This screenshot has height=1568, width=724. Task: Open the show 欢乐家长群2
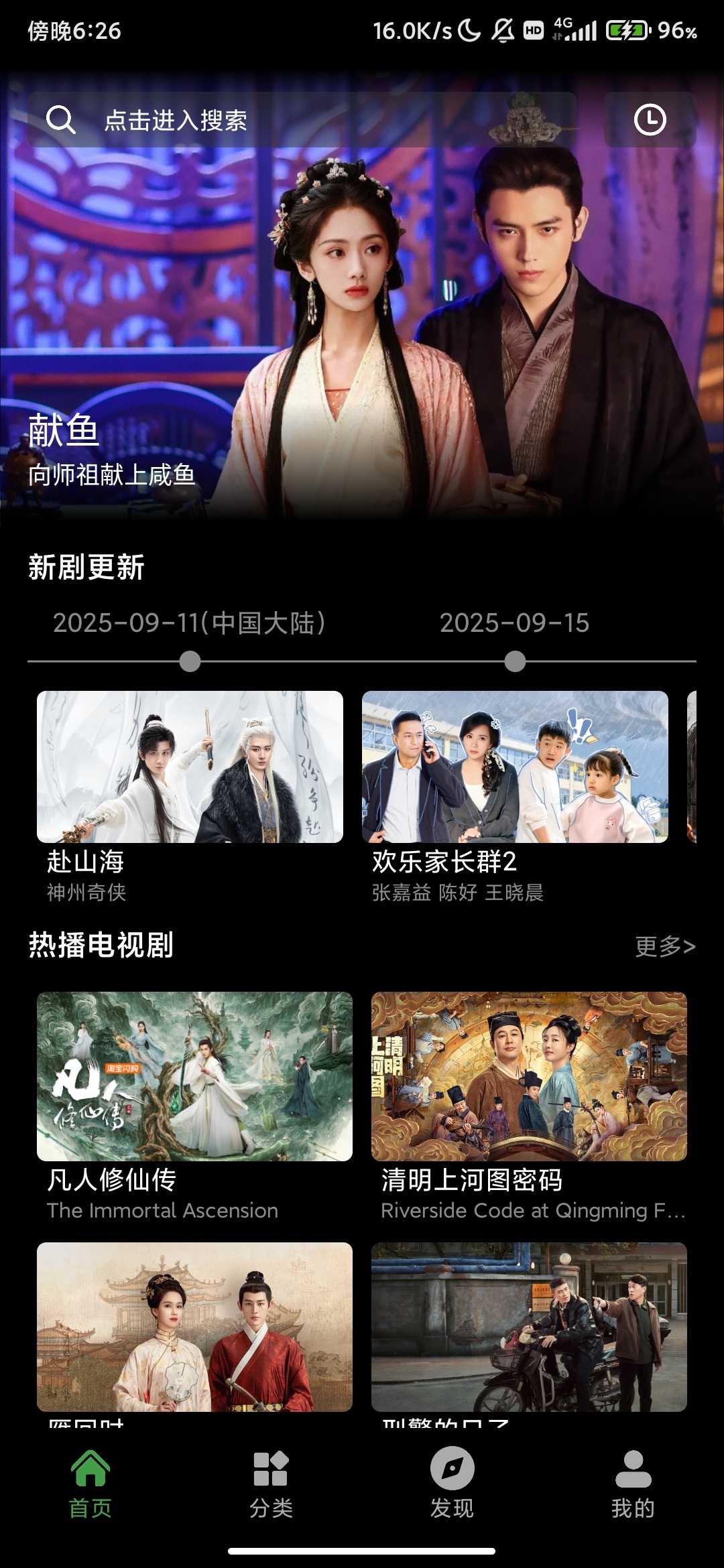tap(515, 767)
